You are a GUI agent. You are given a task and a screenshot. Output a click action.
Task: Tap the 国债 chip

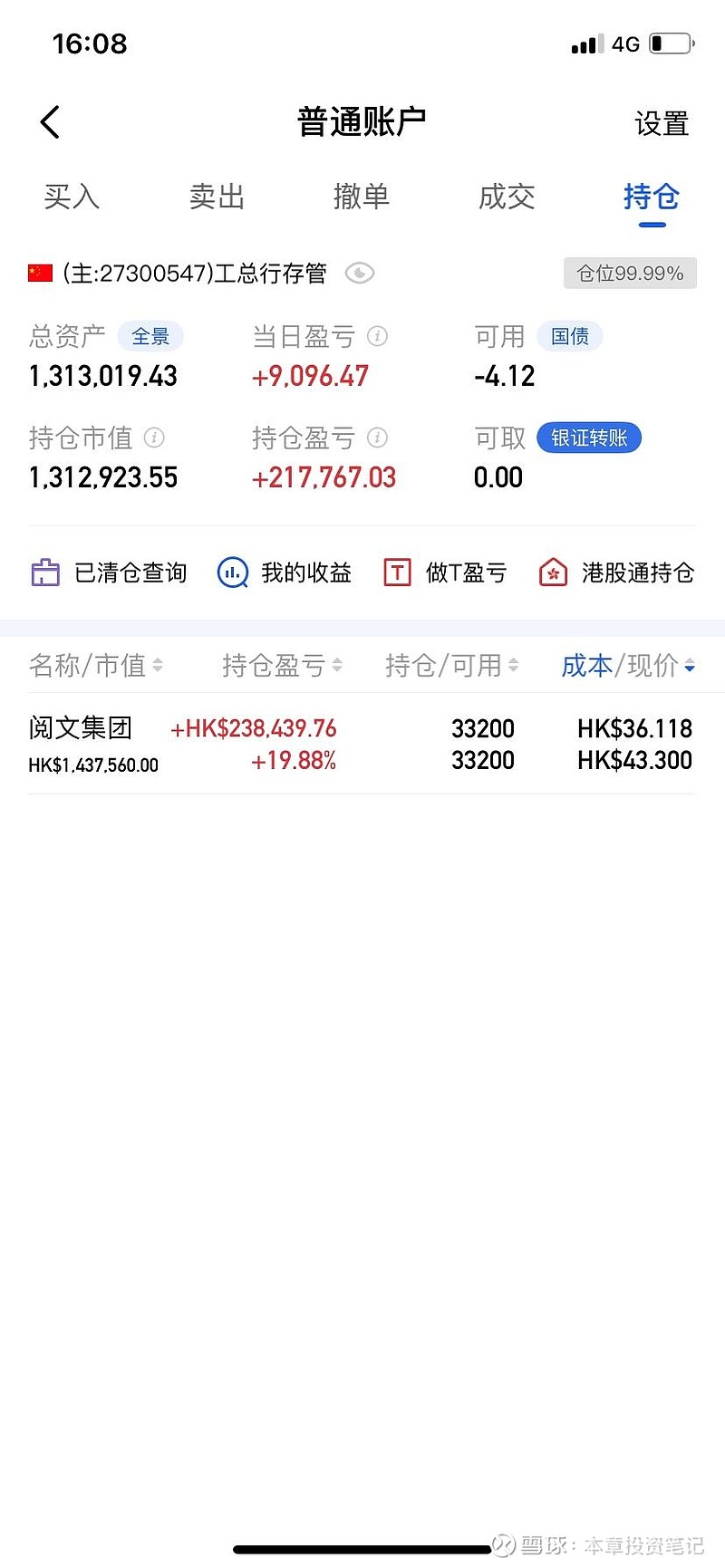(570, 337)
